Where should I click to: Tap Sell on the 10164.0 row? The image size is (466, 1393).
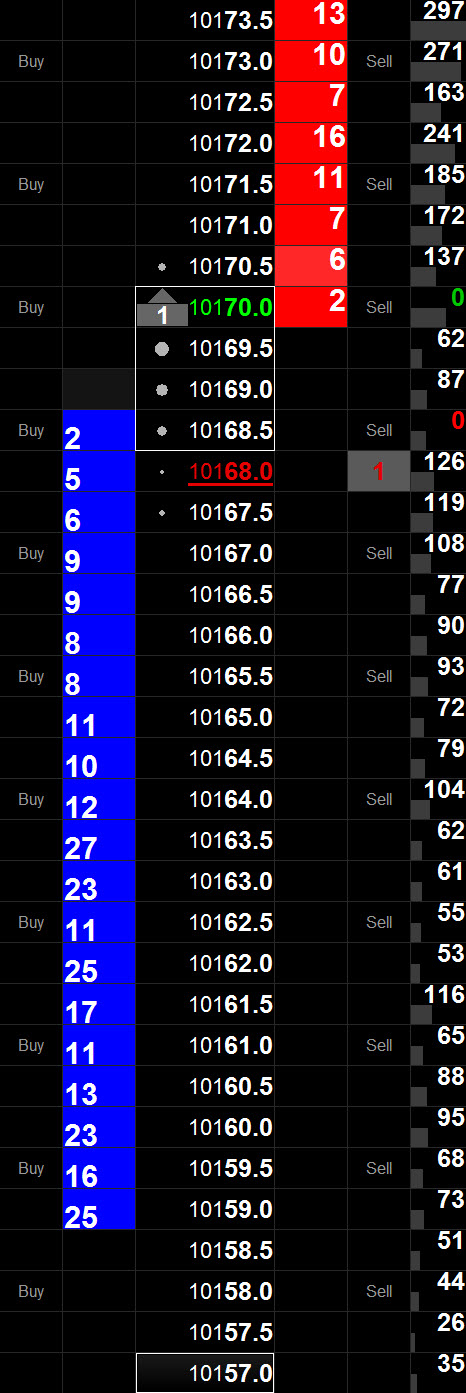point(379,799)
